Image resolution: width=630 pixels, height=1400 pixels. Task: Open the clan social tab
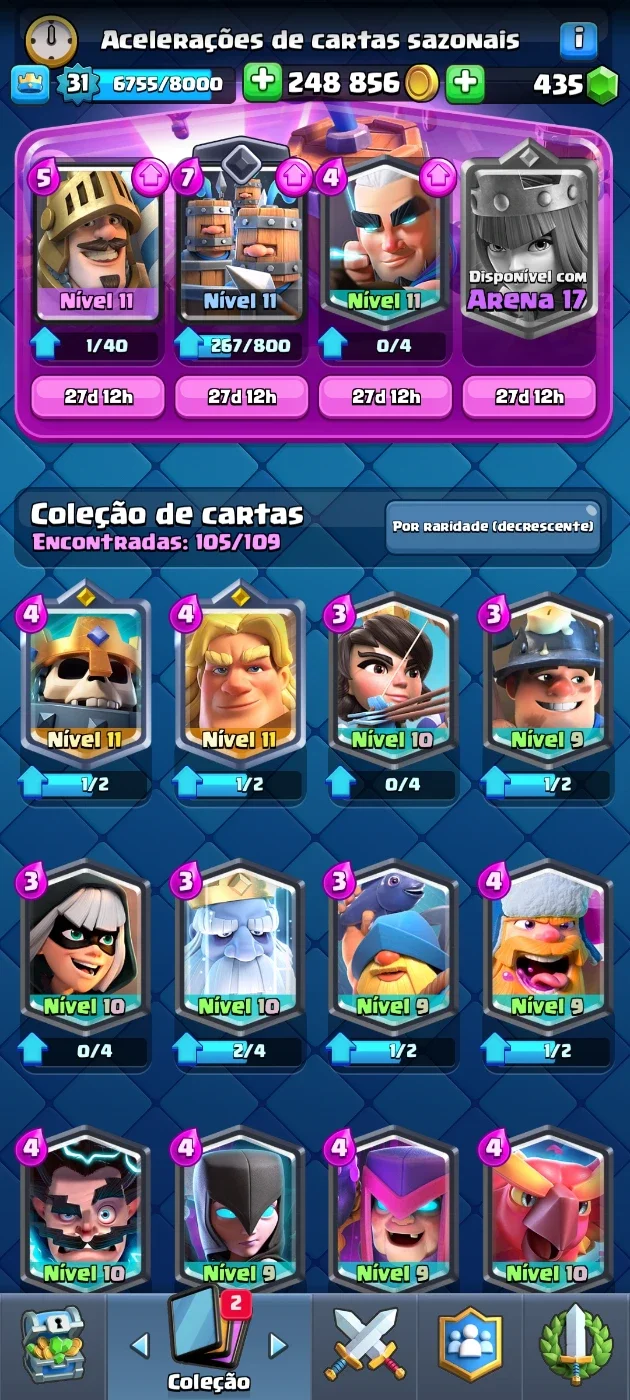(x=469, y=1345)
